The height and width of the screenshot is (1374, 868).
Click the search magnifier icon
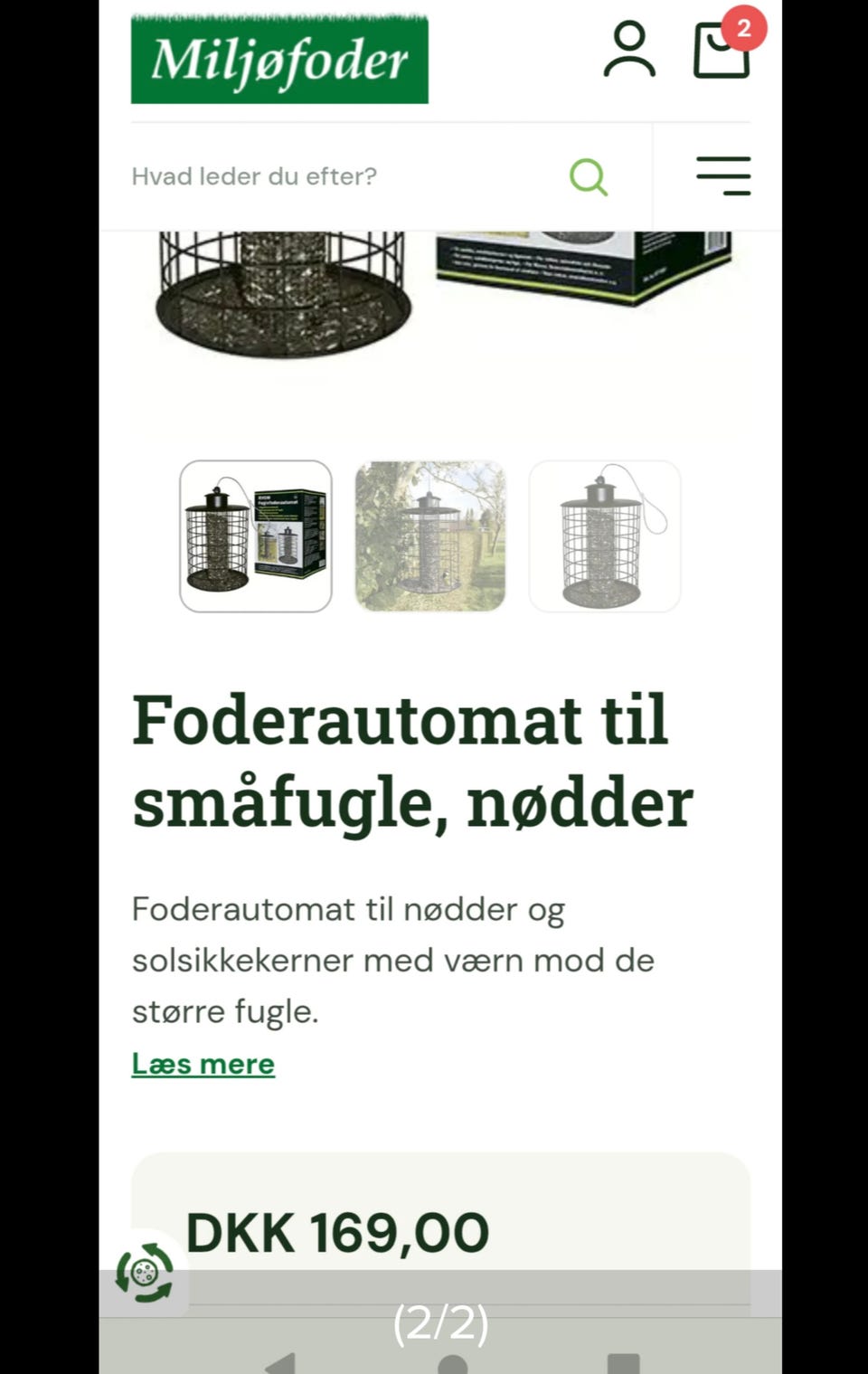[x=589, y=175]
